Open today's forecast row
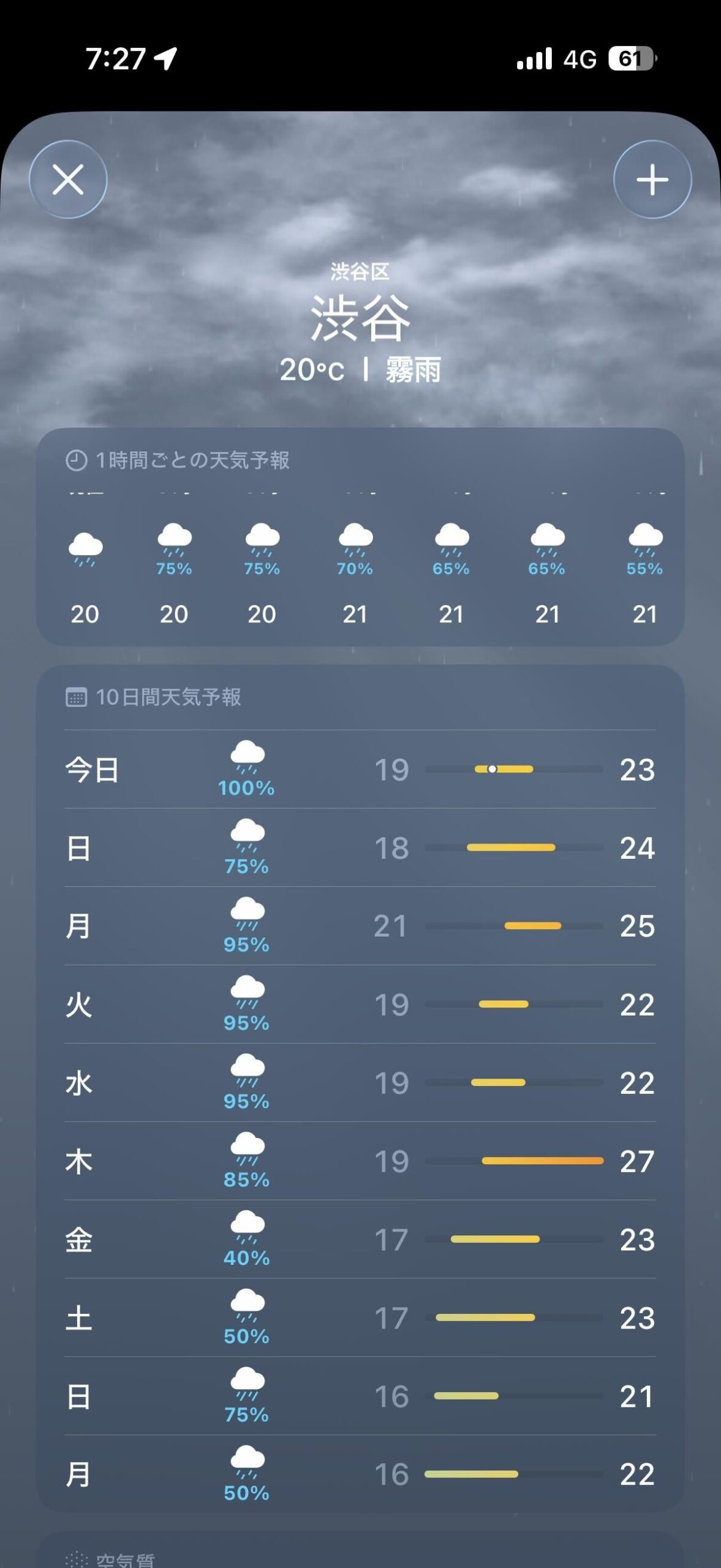Image resolution: width=721 pixels, height=1568 pixels. (x=360, y=769)
